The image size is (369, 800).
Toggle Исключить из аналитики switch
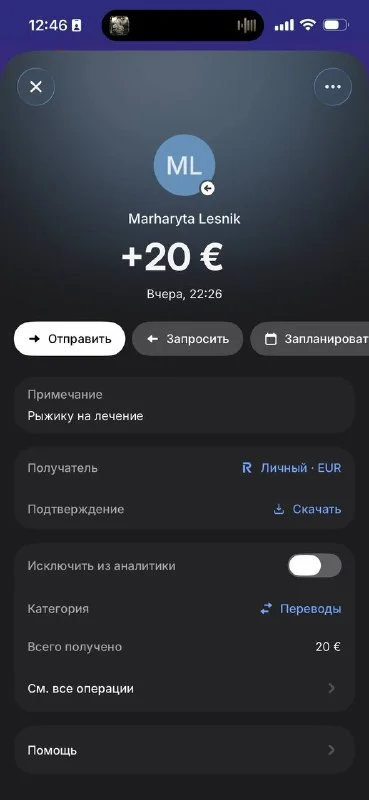point(315,566)
